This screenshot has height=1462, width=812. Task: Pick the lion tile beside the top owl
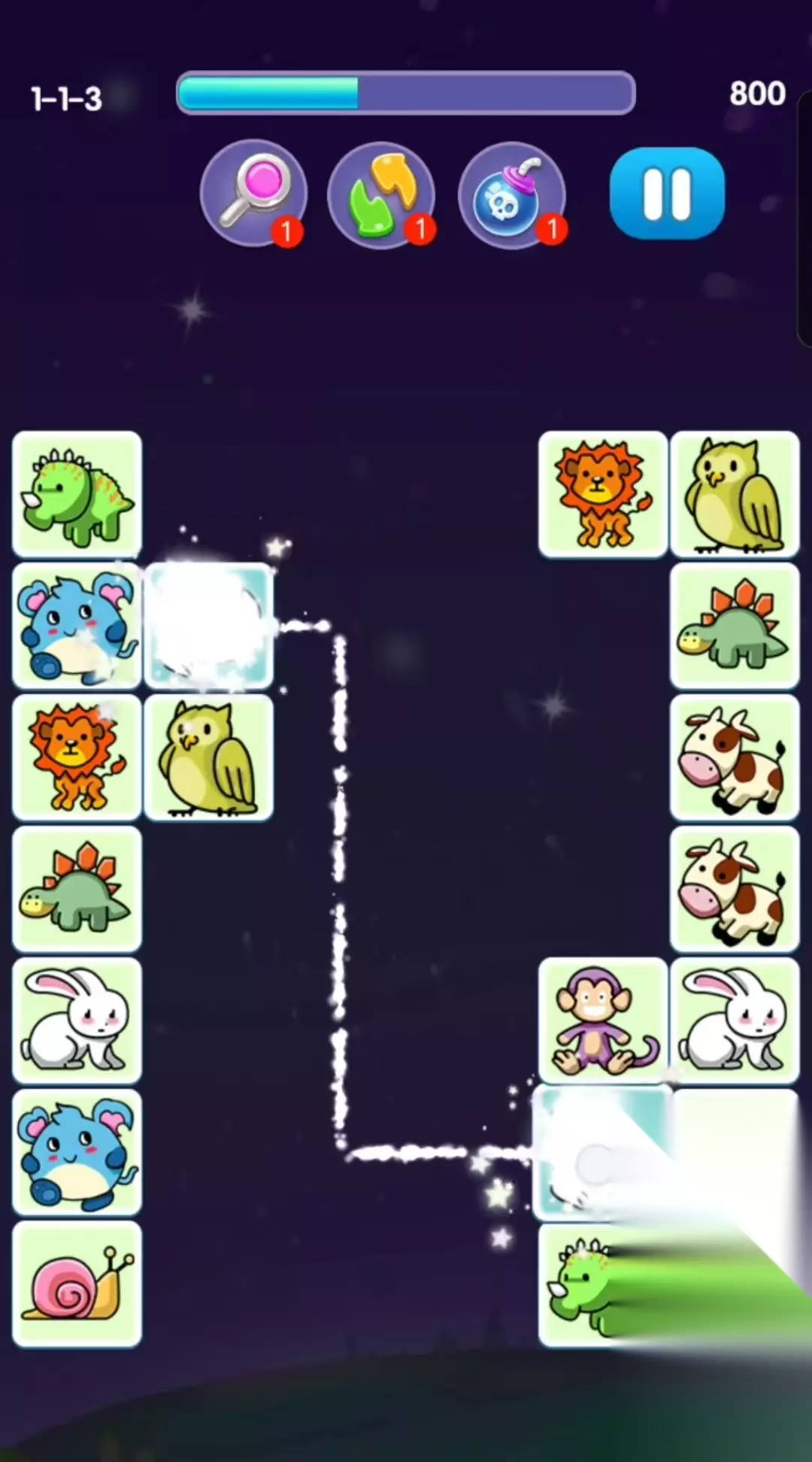click(x=603, y=494)
